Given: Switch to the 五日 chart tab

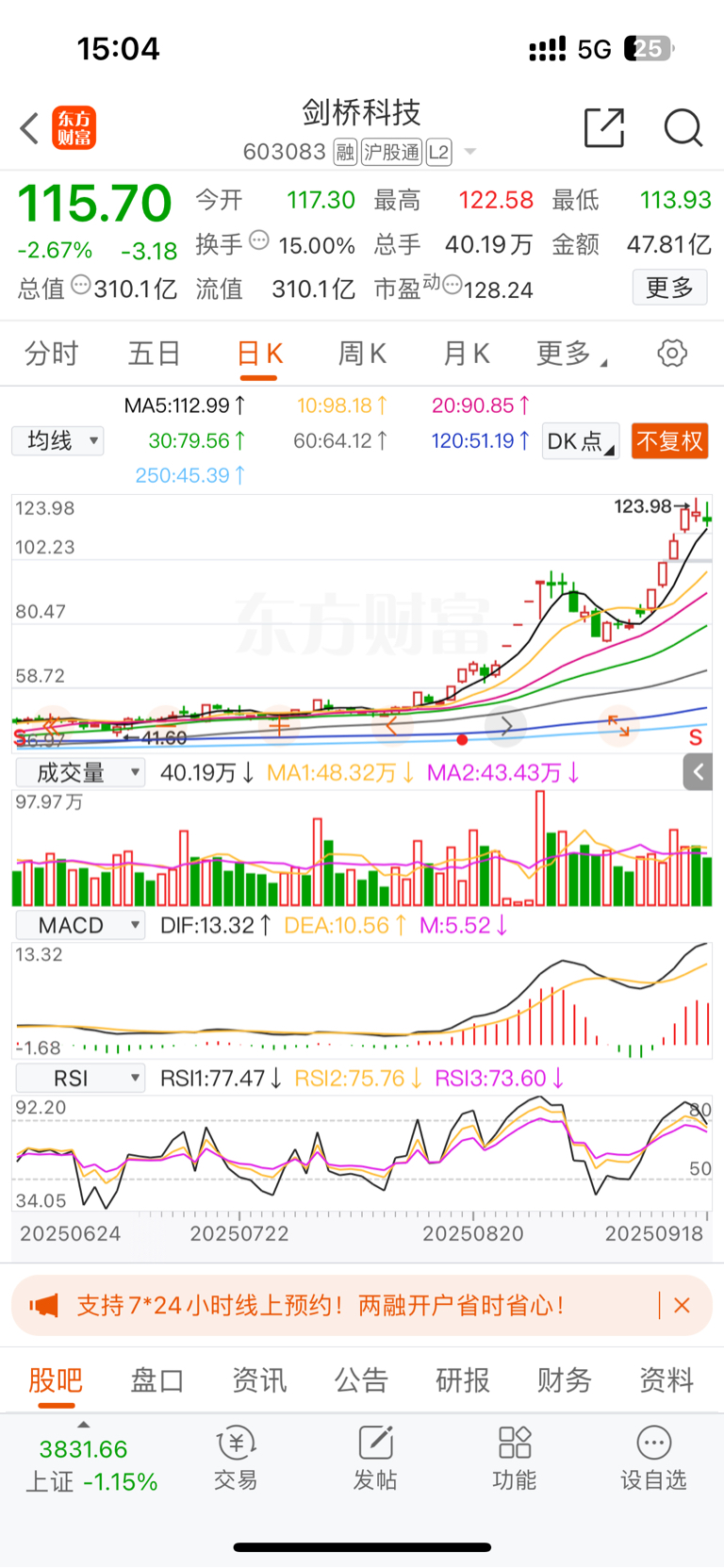Looking at the screenshot, I should point(155,354).
